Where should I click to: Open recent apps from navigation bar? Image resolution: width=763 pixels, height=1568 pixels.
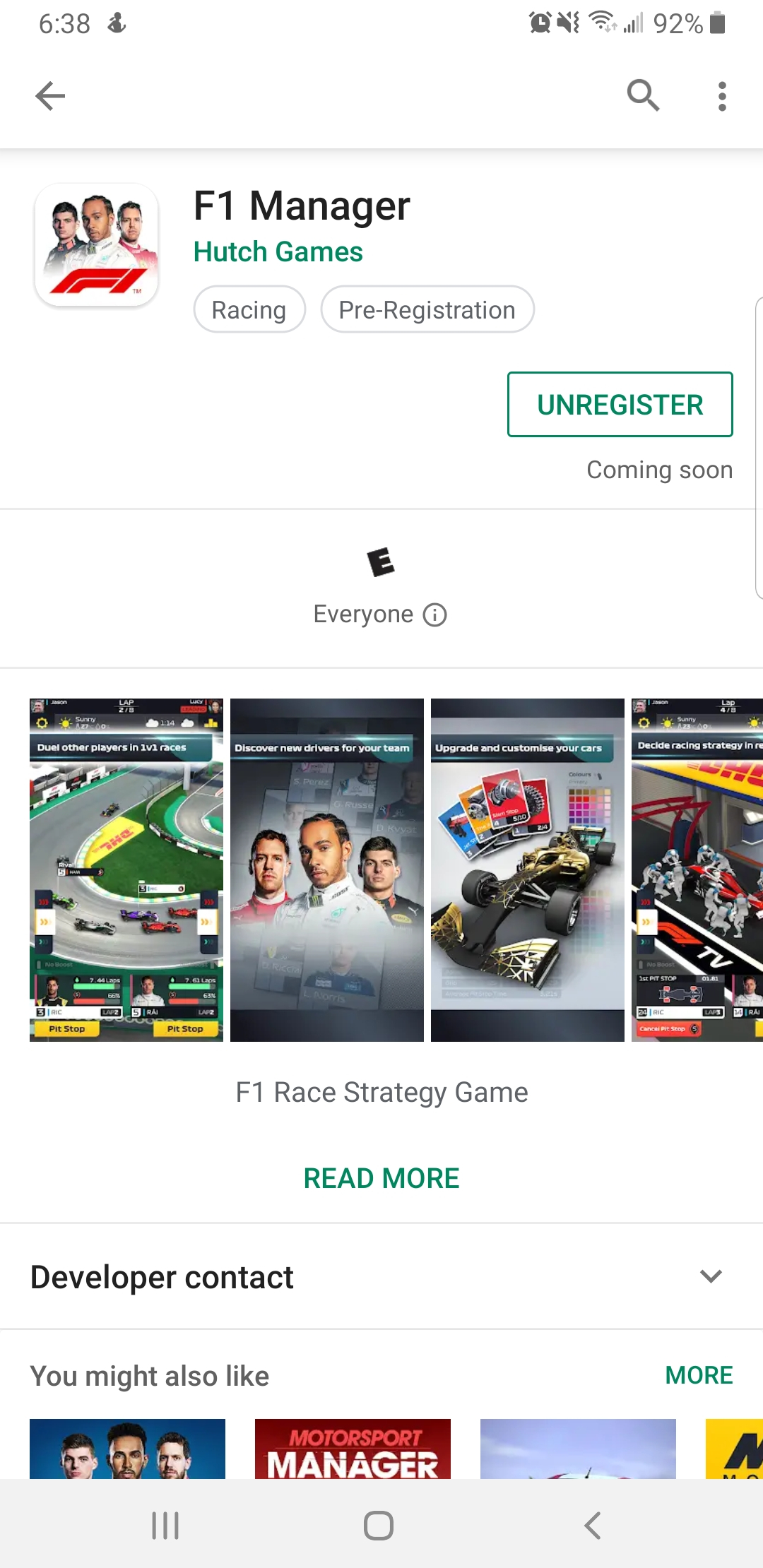pos(165,1526)
